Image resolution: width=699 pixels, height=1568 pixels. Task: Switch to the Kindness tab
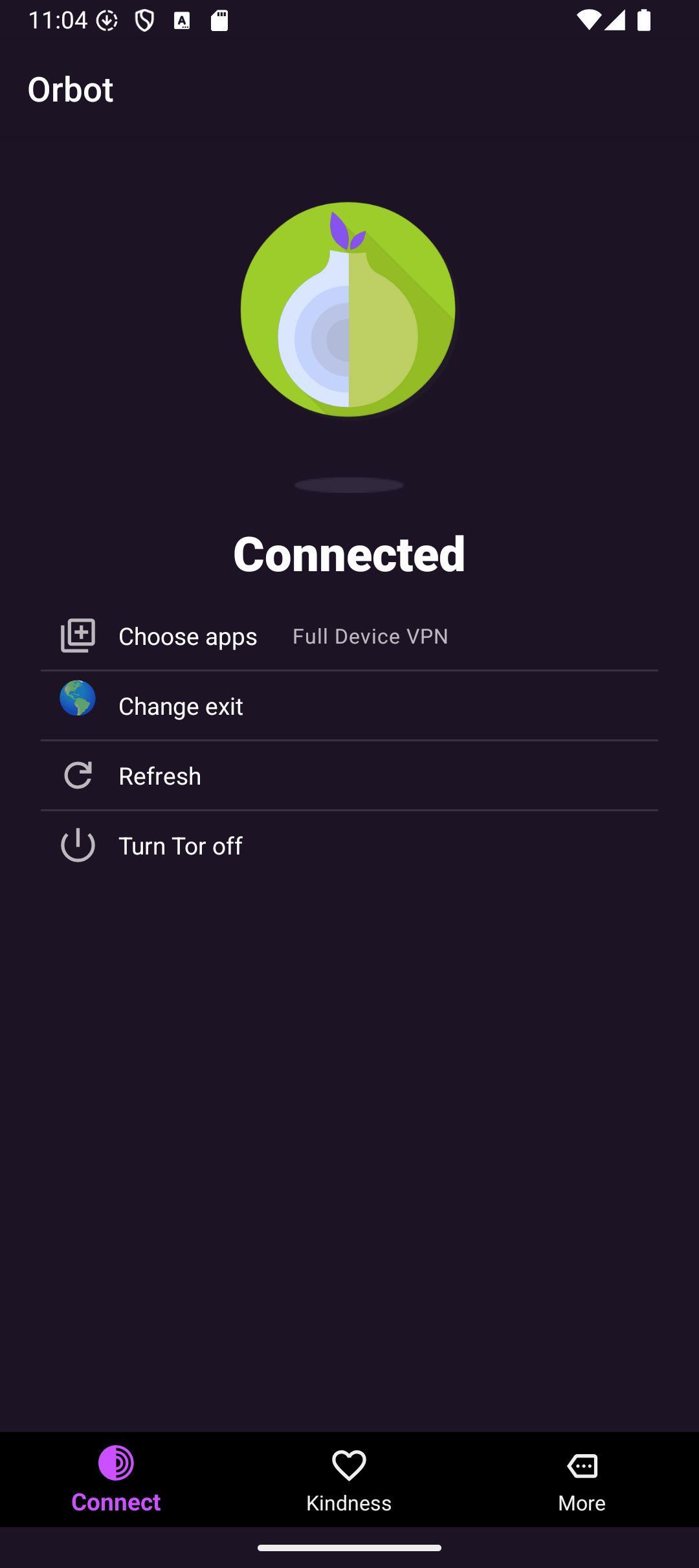(x=349, y=1479)
